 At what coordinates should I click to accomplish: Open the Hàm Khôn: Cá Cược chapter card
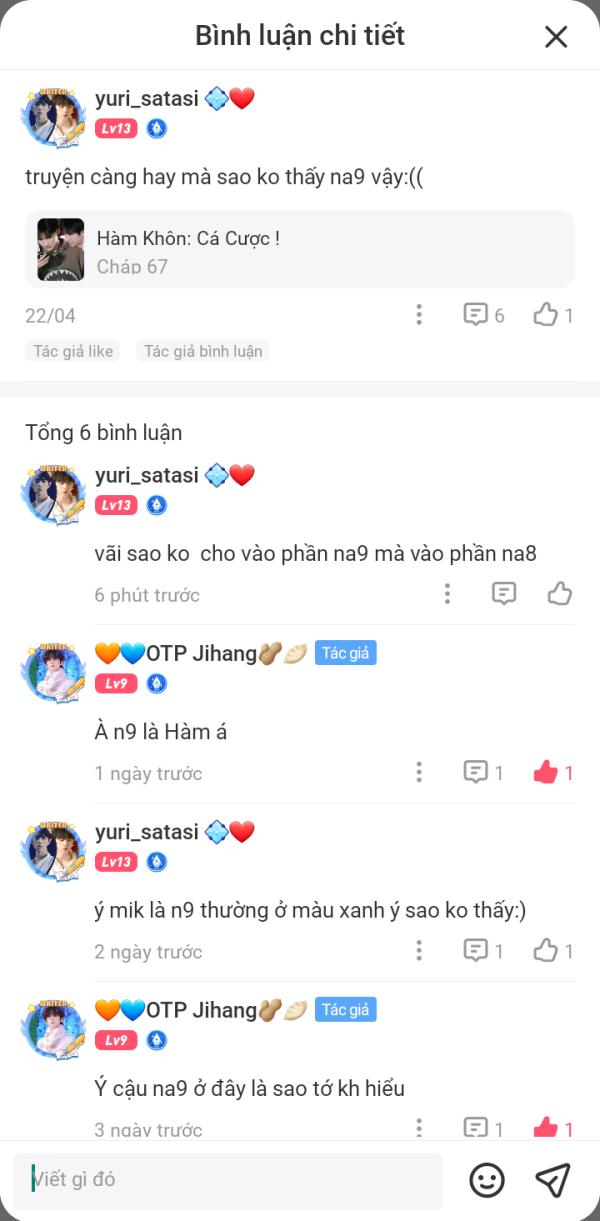(x=300, y=249)
